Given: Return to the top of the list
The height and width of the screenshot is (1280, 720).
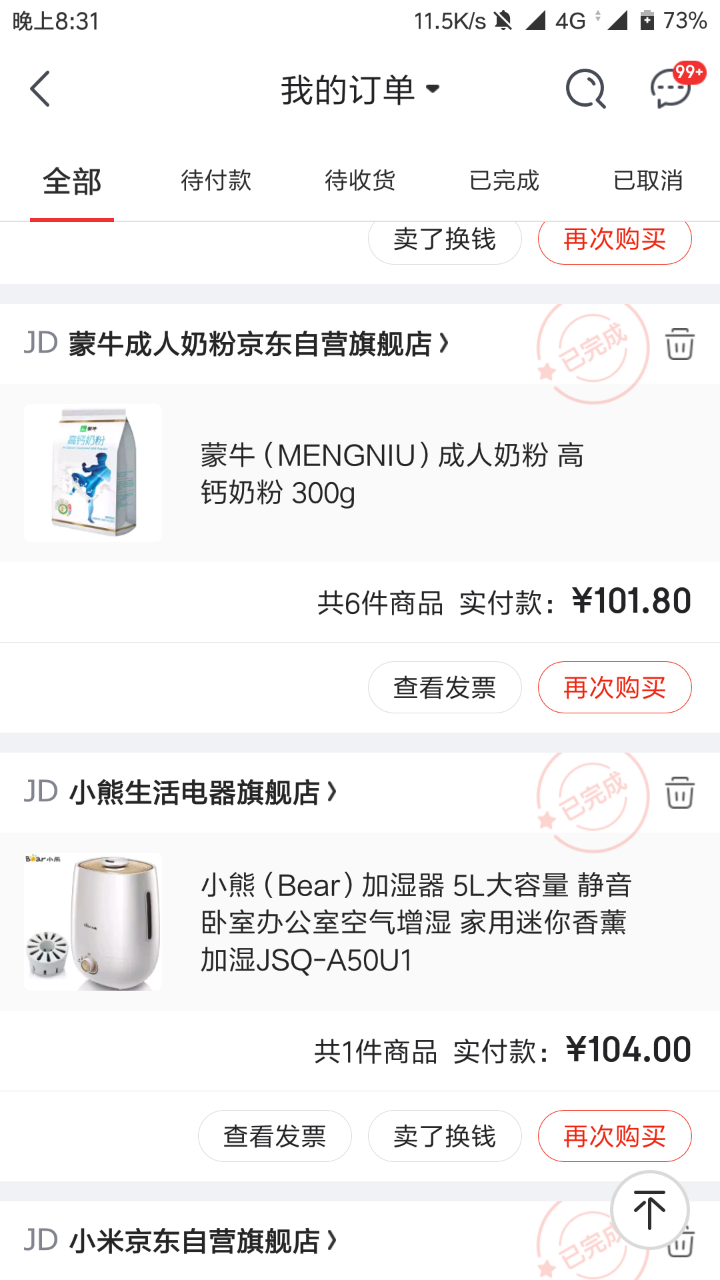Looking at the screenshot, I should (649, 1210).
